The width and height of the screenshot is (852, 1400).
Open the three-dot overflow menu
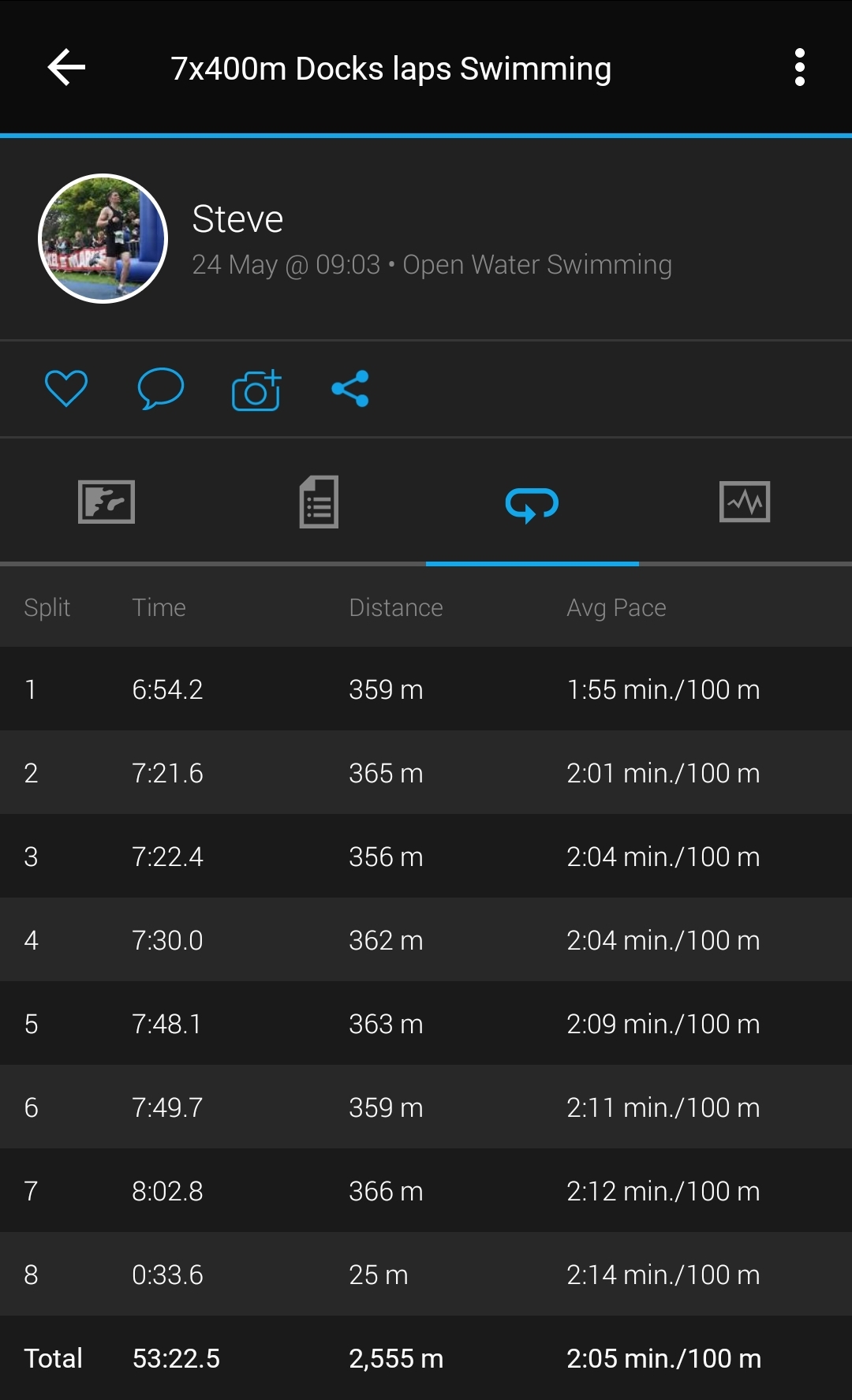pyautogui.click(x=799, y=68)
